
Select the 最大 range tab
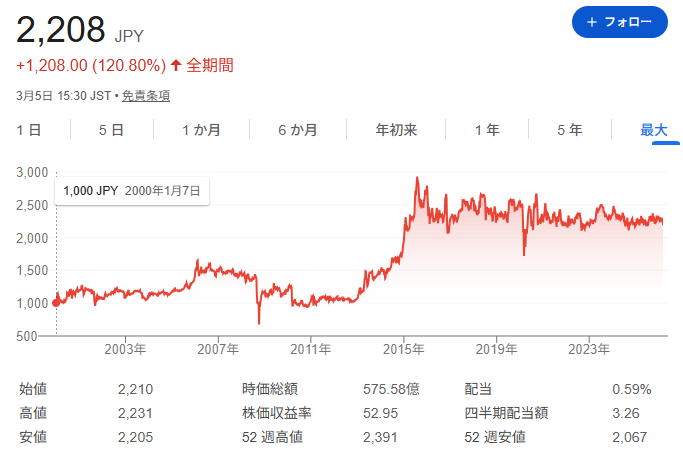tap(653, 130)
